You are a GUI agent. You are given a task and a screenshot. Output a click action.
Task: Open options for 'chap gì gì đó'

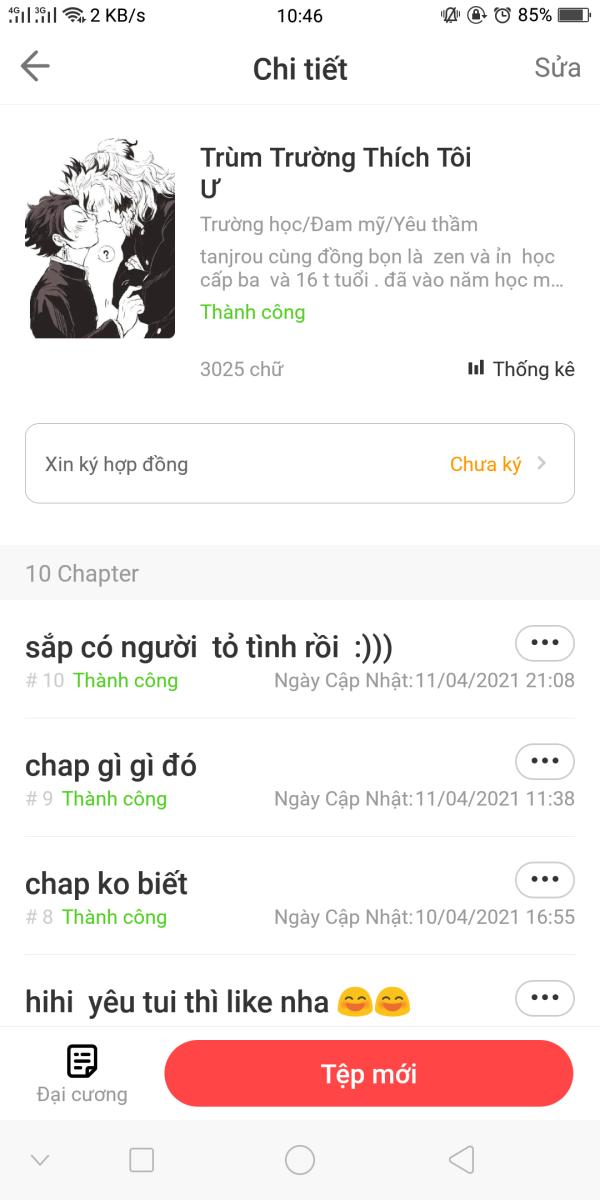click(x=545, y=761)
